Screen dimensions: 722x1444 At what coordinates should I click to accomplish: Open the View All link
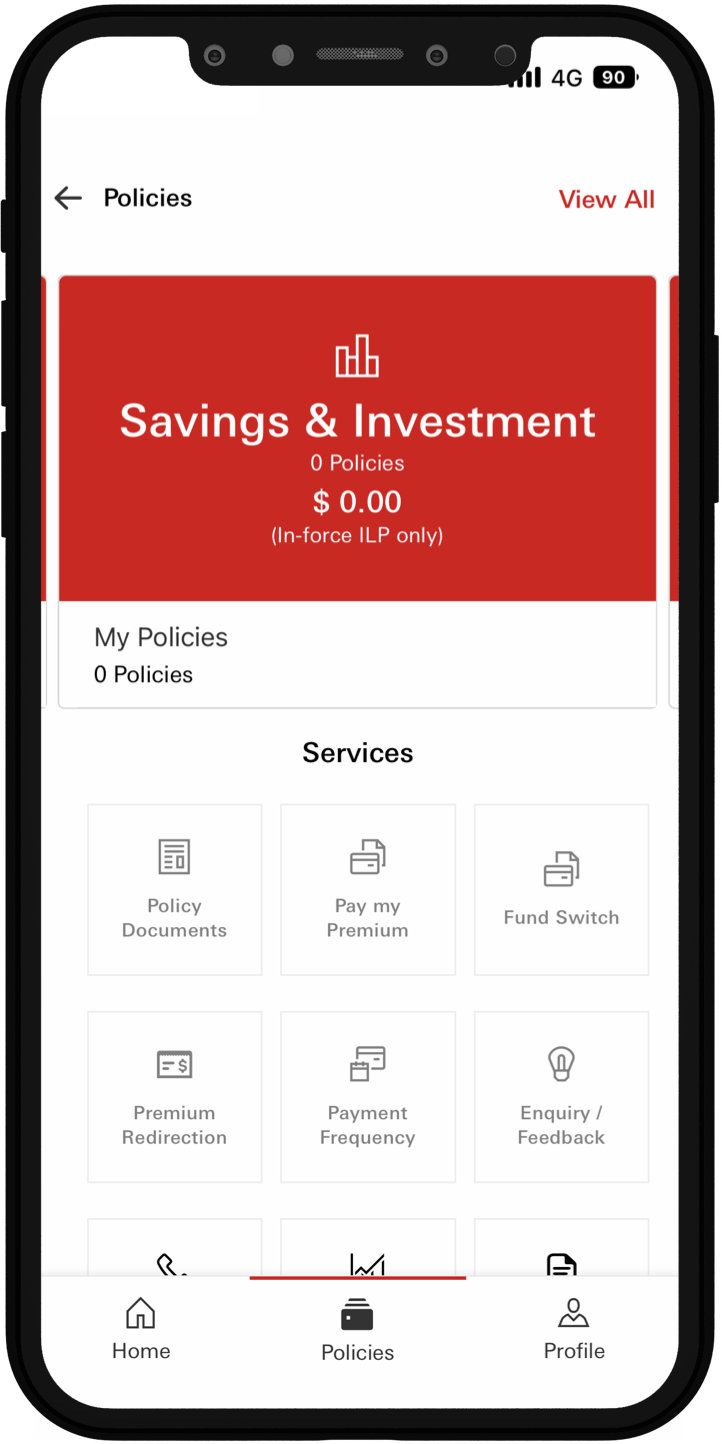606,199
